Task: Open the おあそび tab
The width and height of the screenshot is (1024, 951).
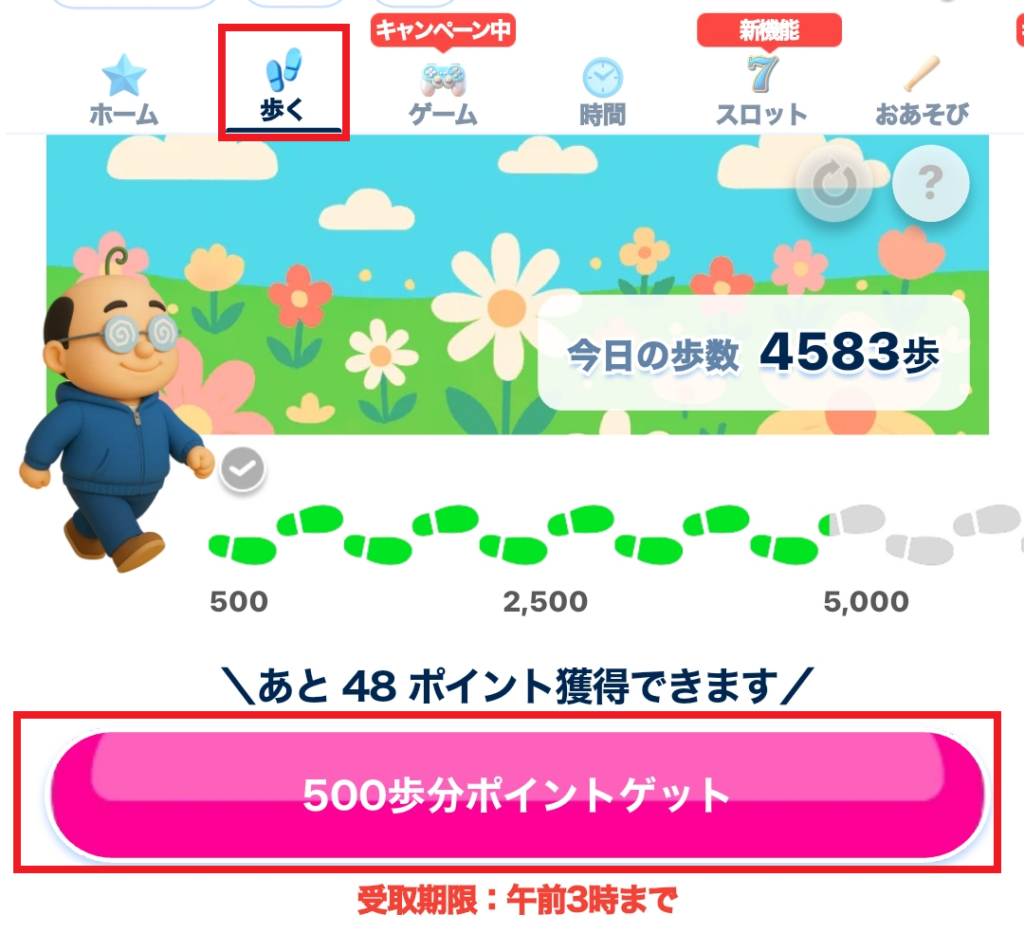Action: pyautogui.click(x=922, y=93)
